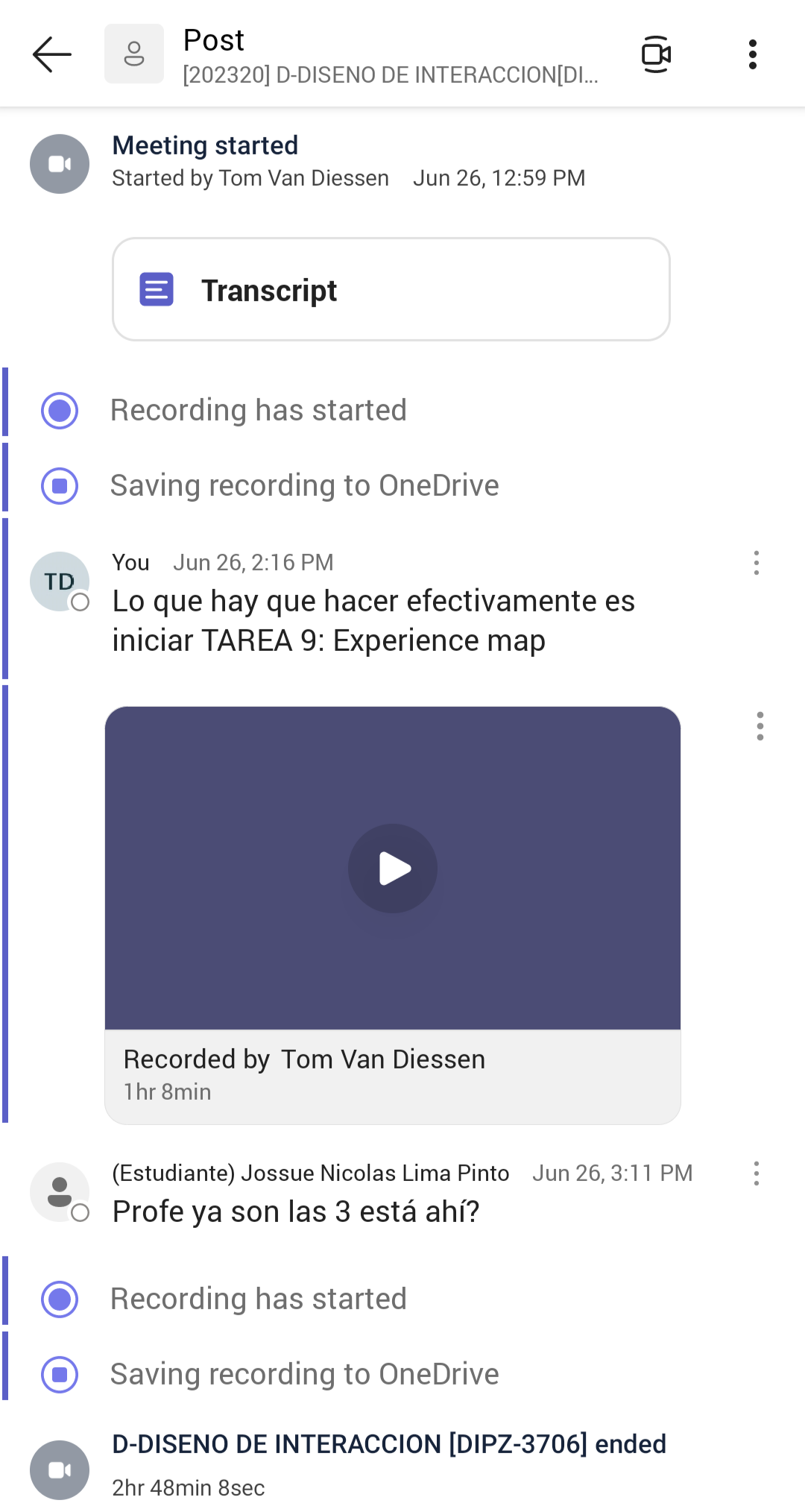Open options for the recording card
Viewport: 805px width, 1512px height.
760,726
